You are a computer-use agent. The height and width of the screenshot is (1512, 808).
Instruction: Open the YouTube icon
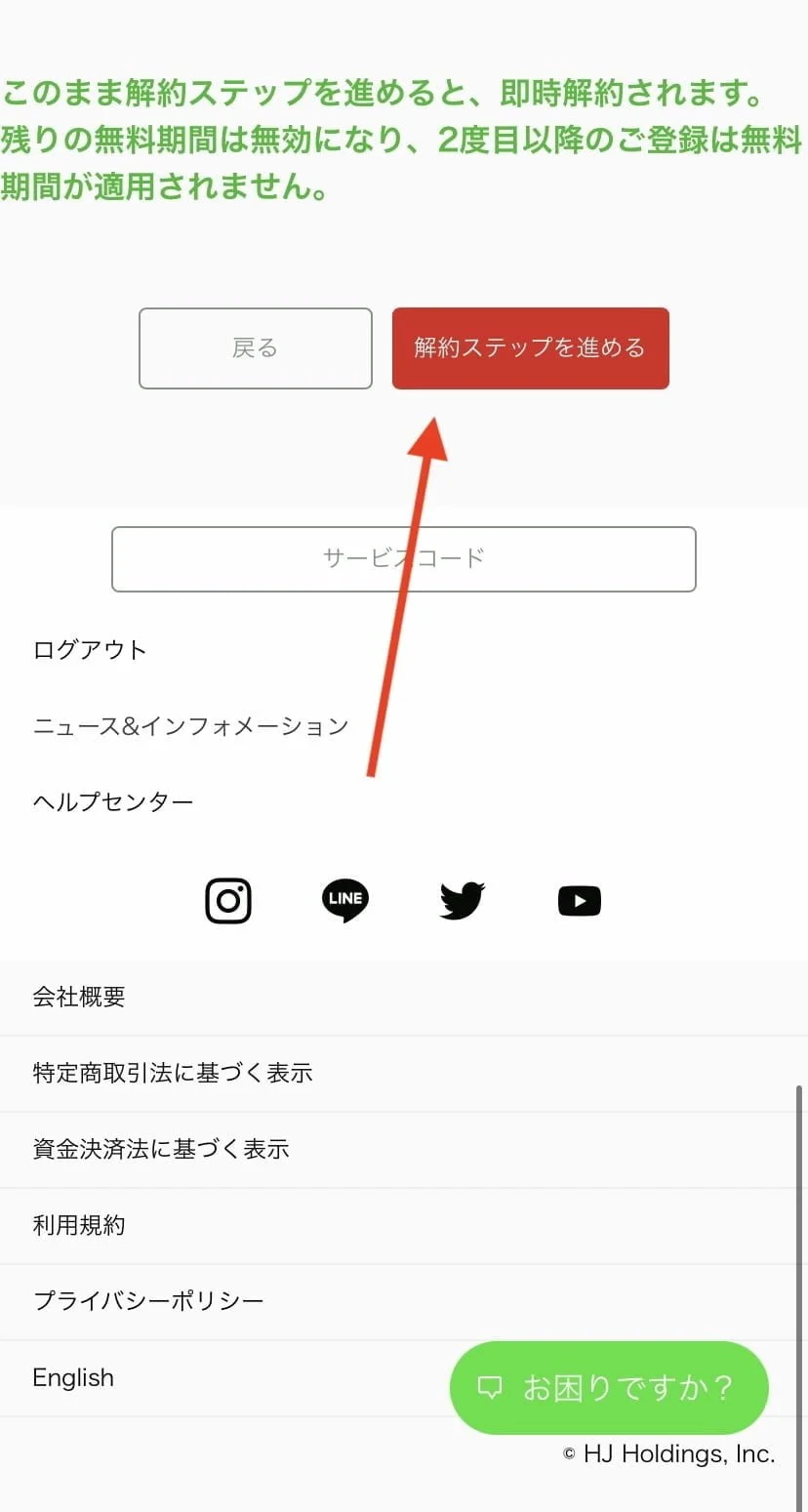[579, 900]
